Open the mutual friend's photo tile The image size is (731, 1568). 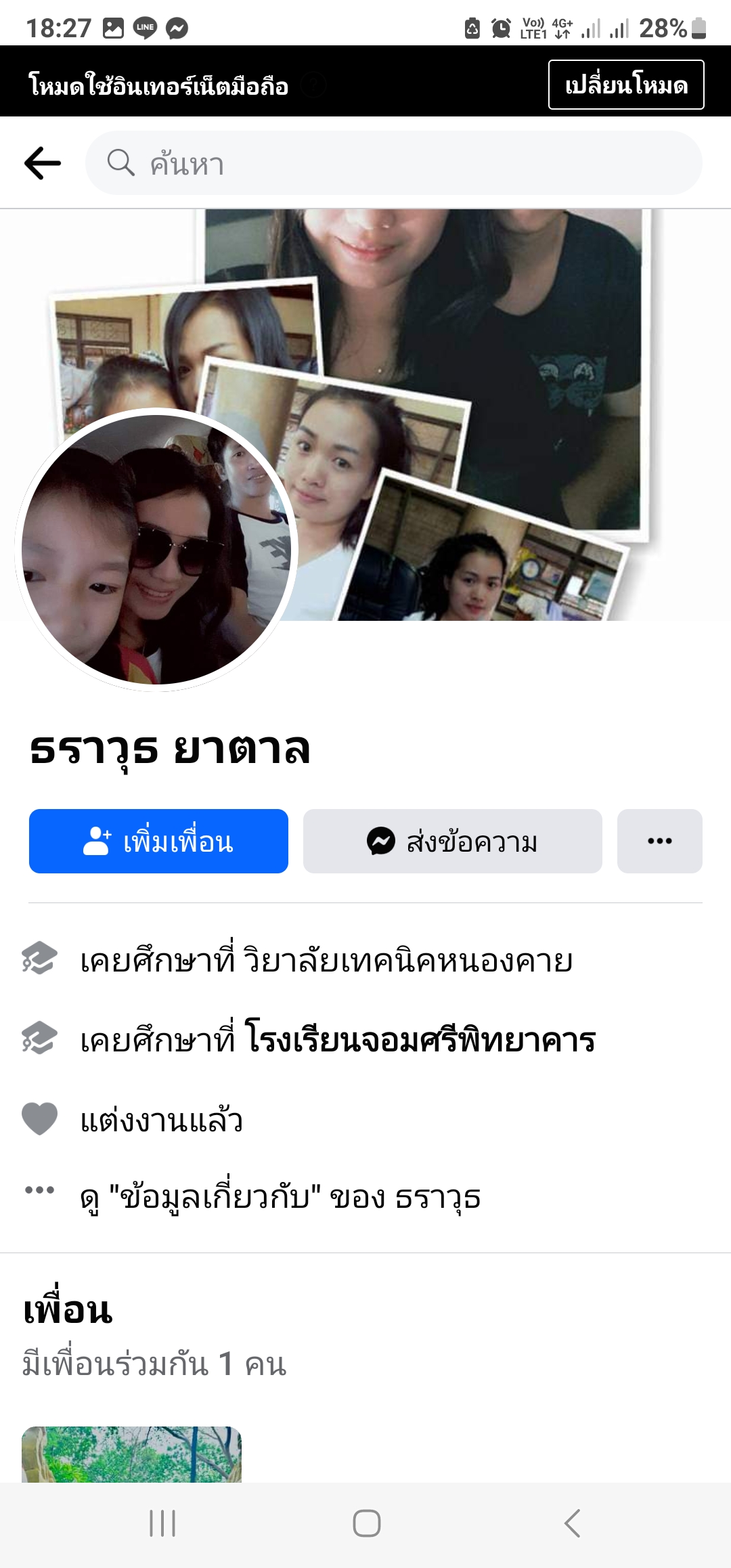tap(131, 1454)
